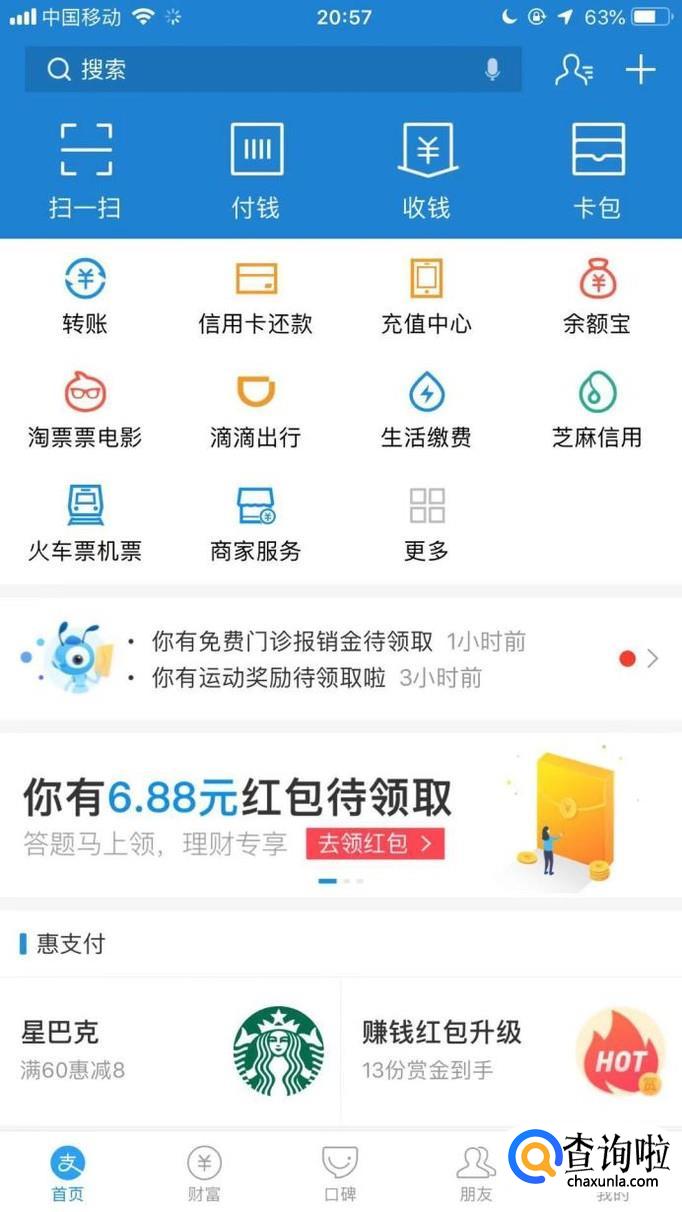Viewport: 682px width, 1212px height.
Task: Select 转账 transfer
Action: 85,295
